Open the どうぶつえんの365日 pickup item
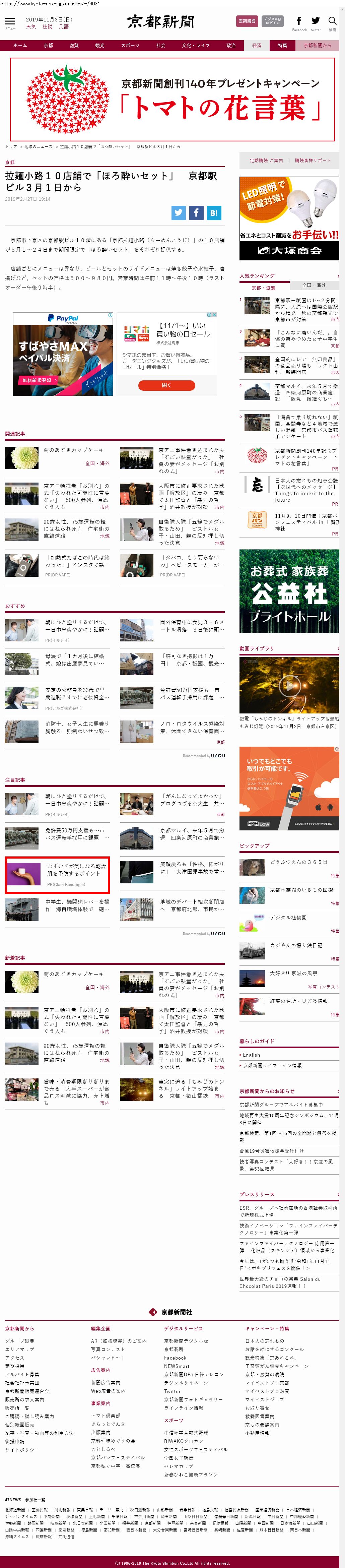Viewport: 345px width, 1568px height. [x=298, y=862]
